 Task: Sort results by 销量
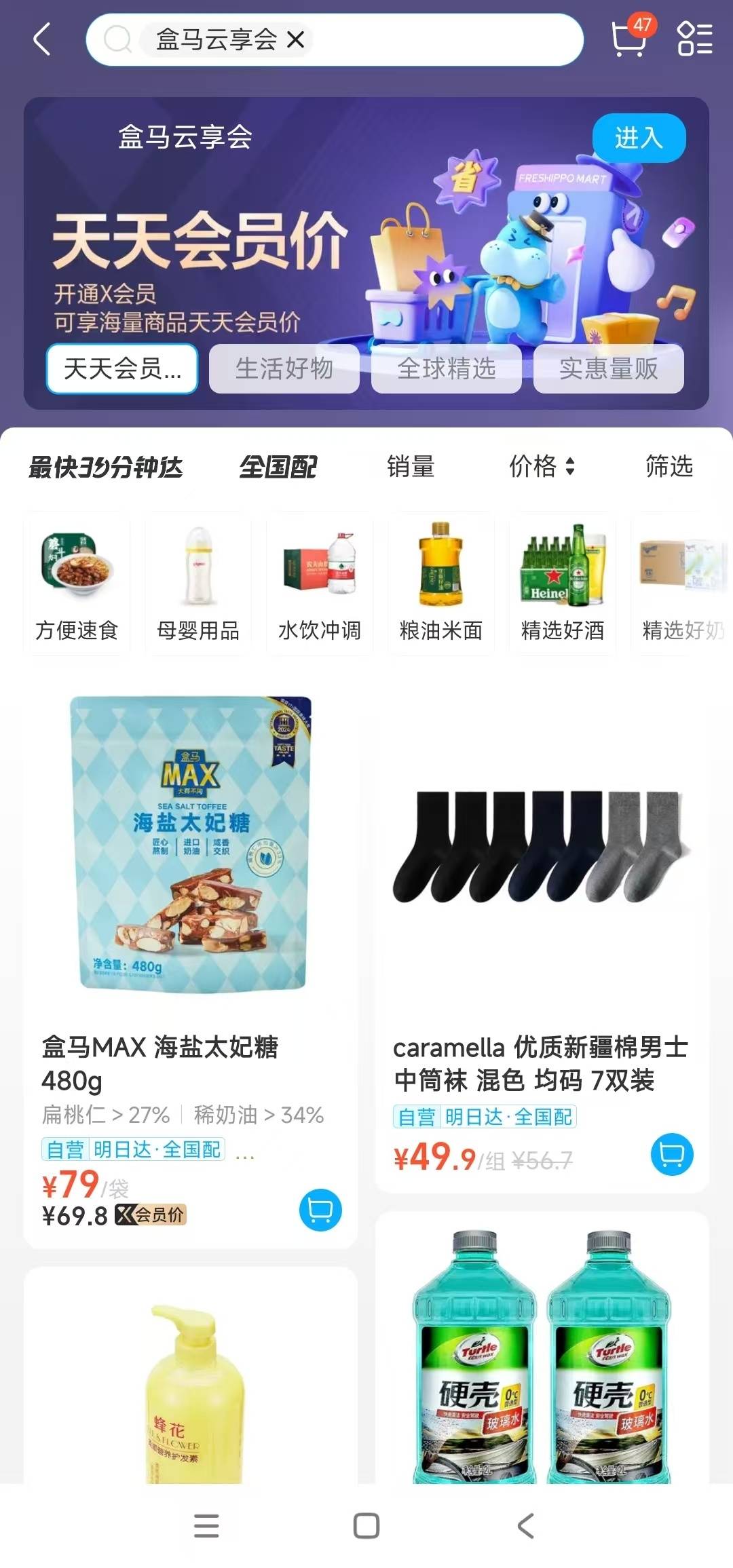click(410, 467)
